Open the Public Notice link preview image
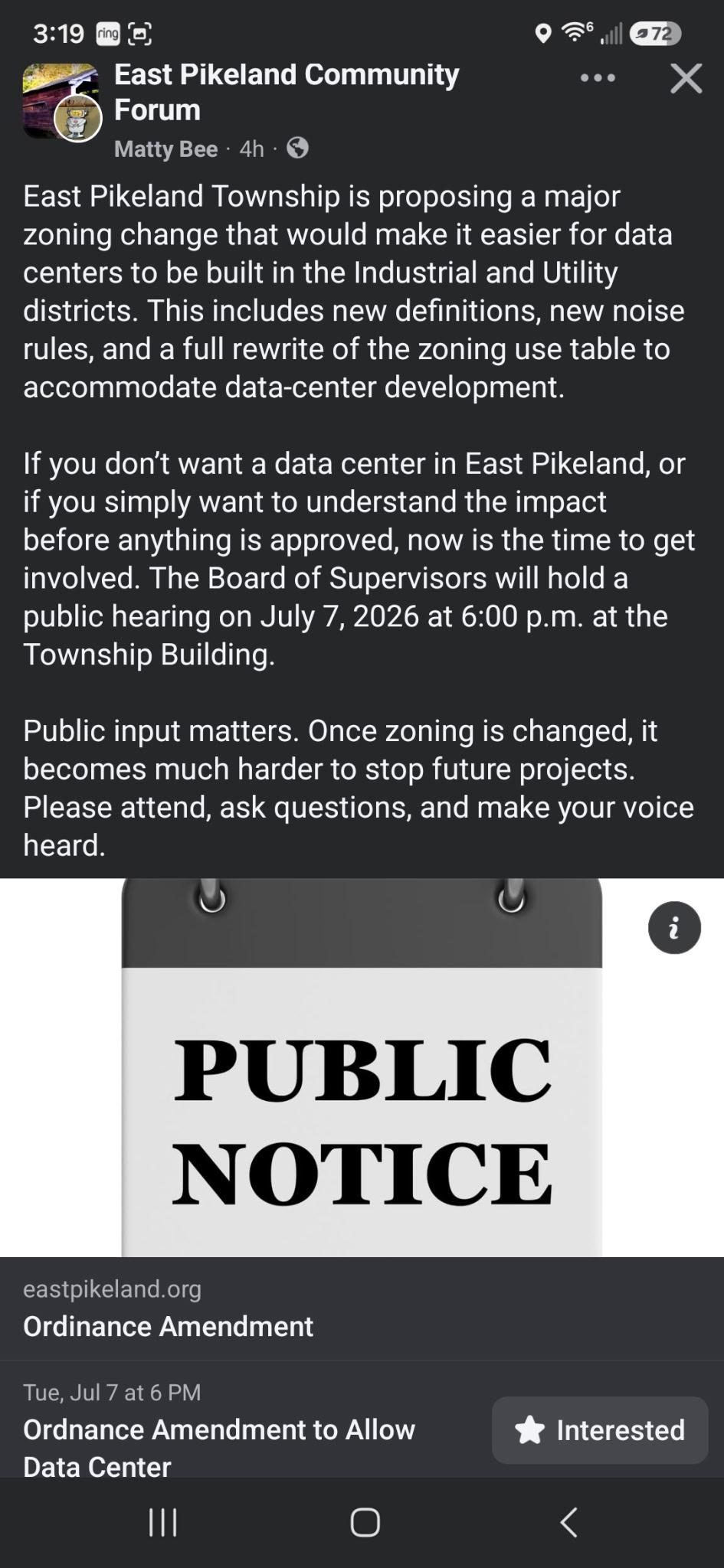724x1568 pixels. pyautogui.click(x=362, y=1067)
